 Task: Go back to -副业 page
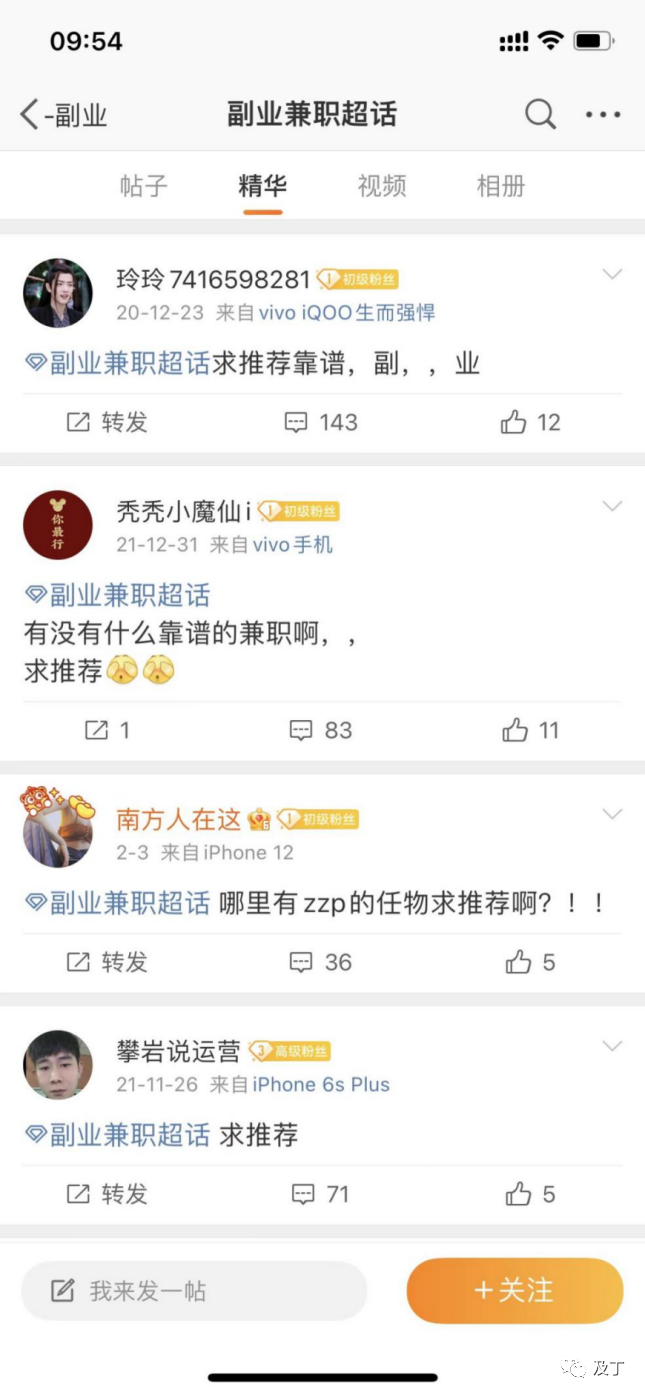pos(62,115)
